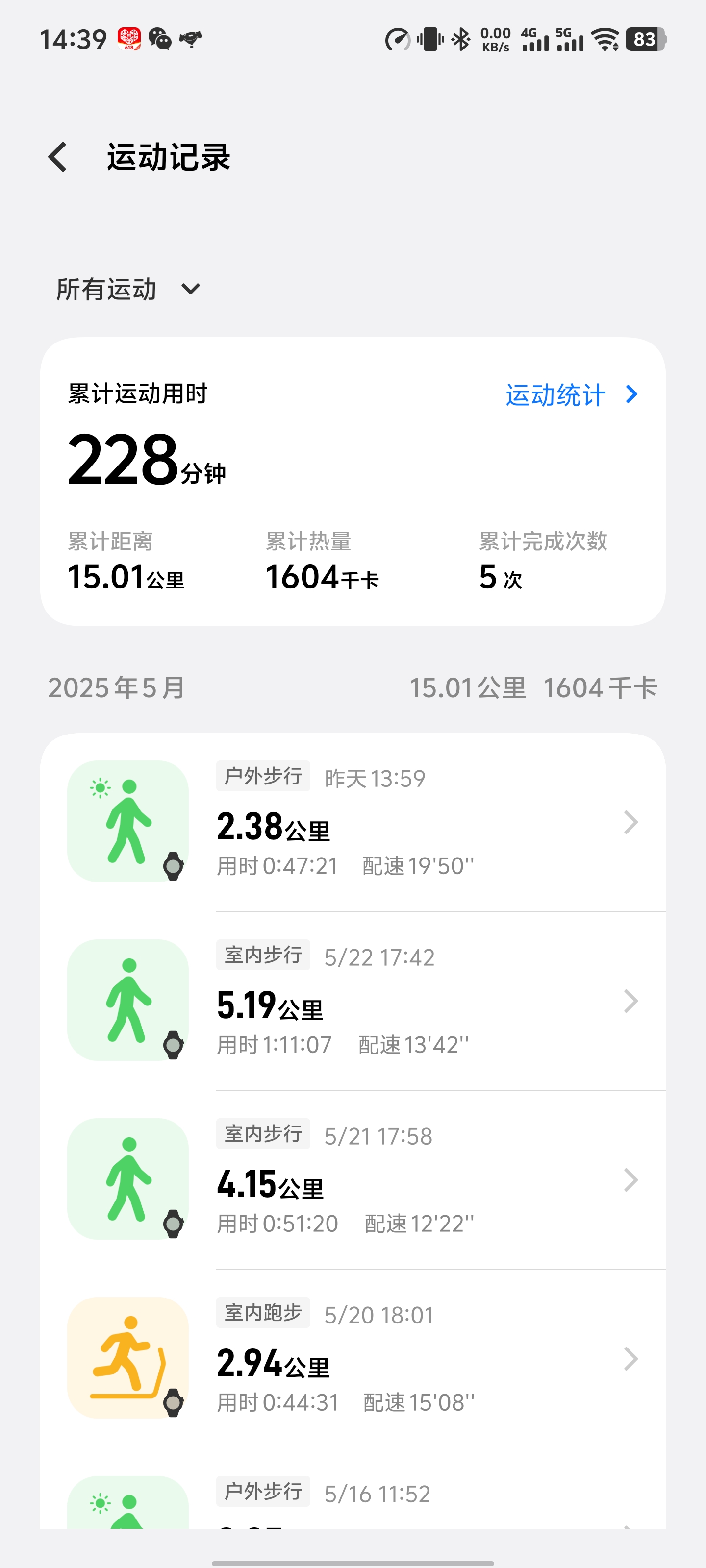Open the 2.38公里 户外步行 record
This screenshot has height=1568, width=706.
pyautogui.click(x=353, y=822)
